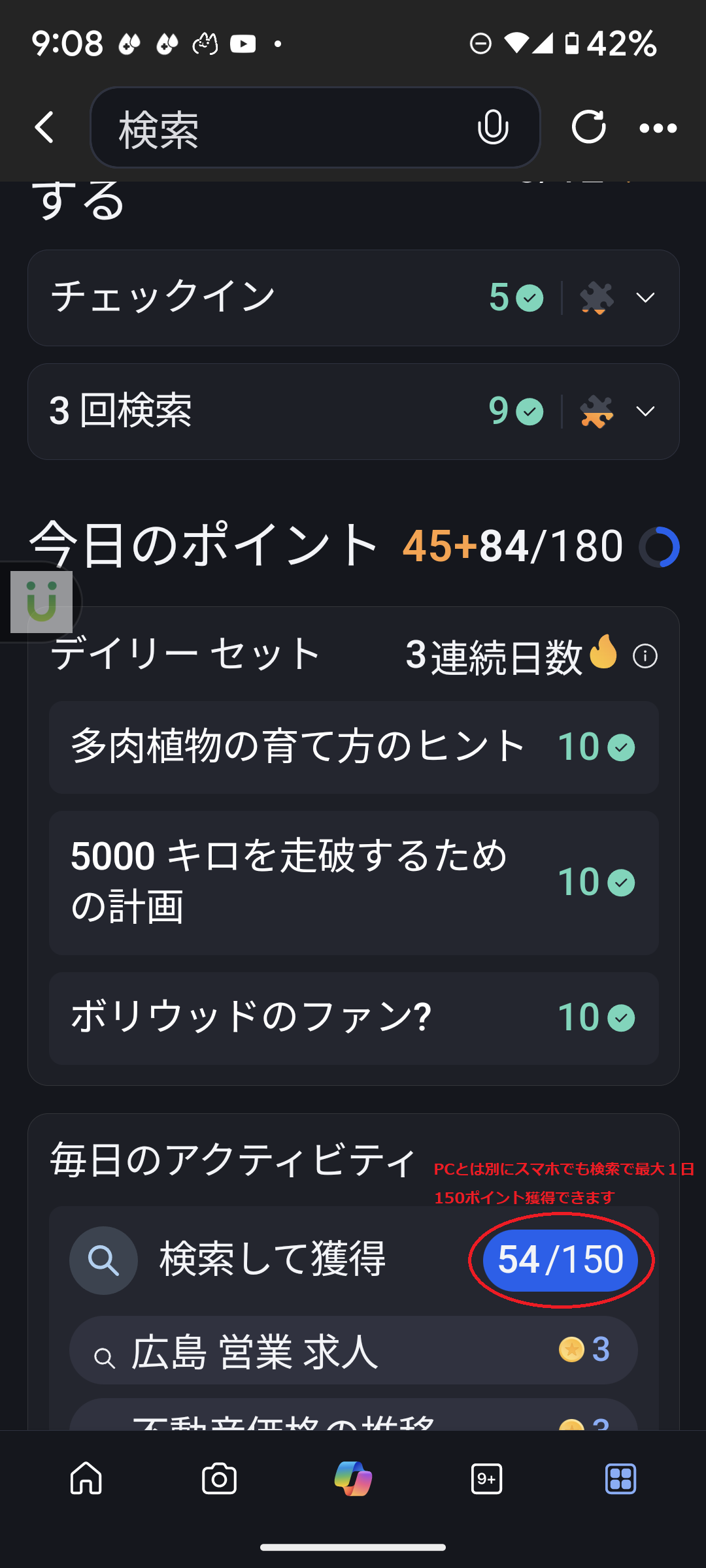The width and height of the screenshot is (706, 1568).
Task: Tap the floating green U icon
Action: click(41, 602)
